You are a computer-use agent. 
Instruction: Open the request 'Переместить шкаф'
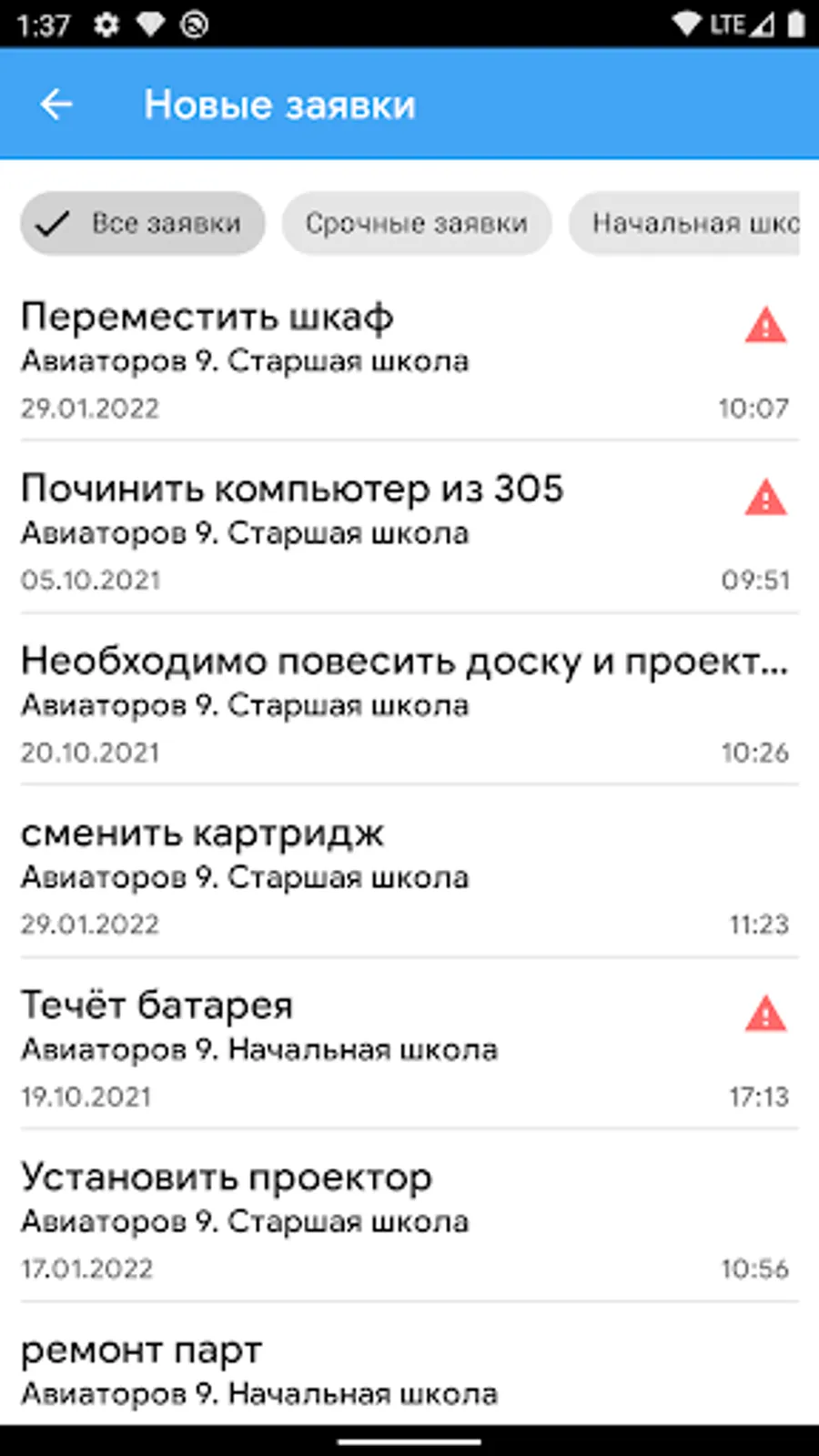(409, 359)
